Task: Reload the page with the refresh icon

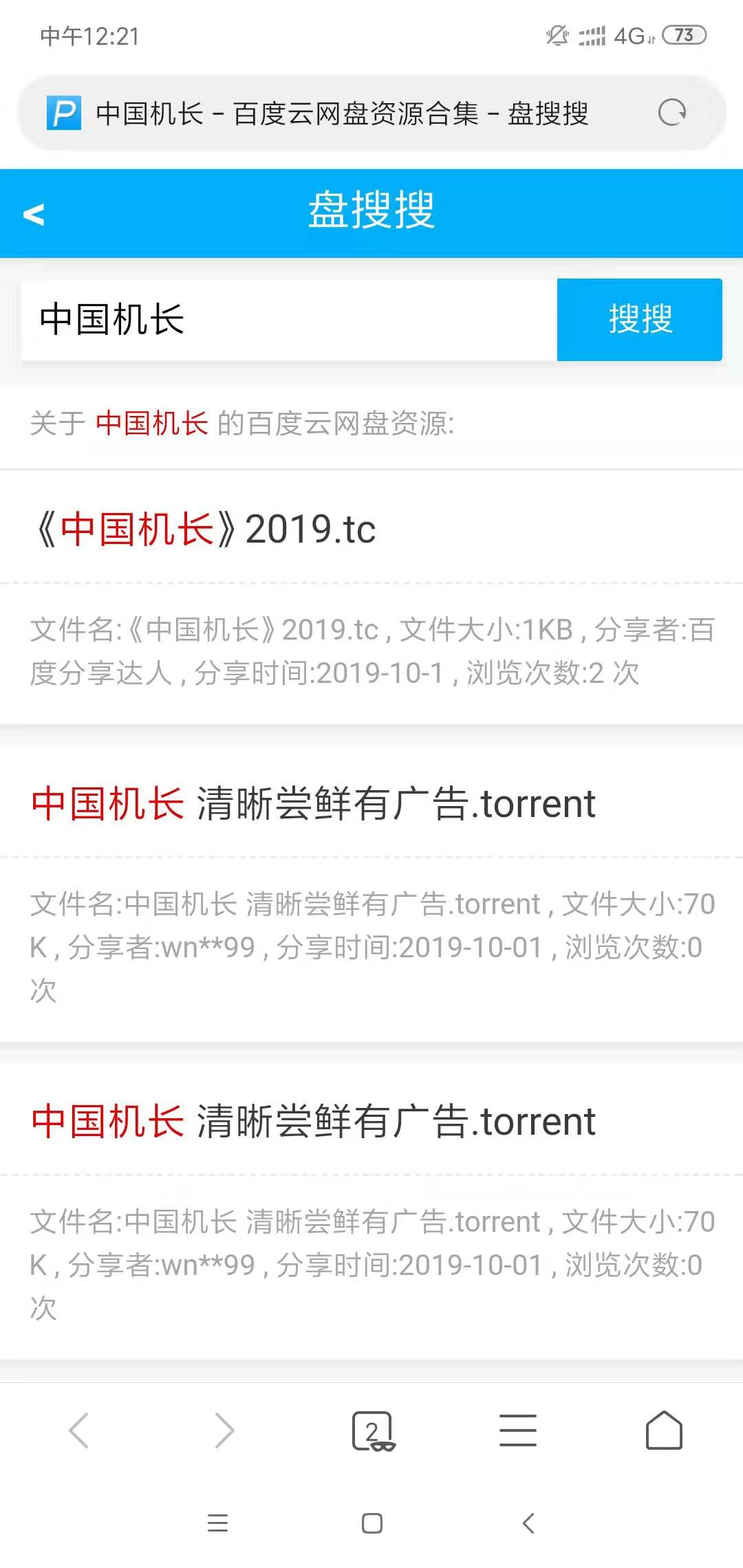Action: coord(672,113)
